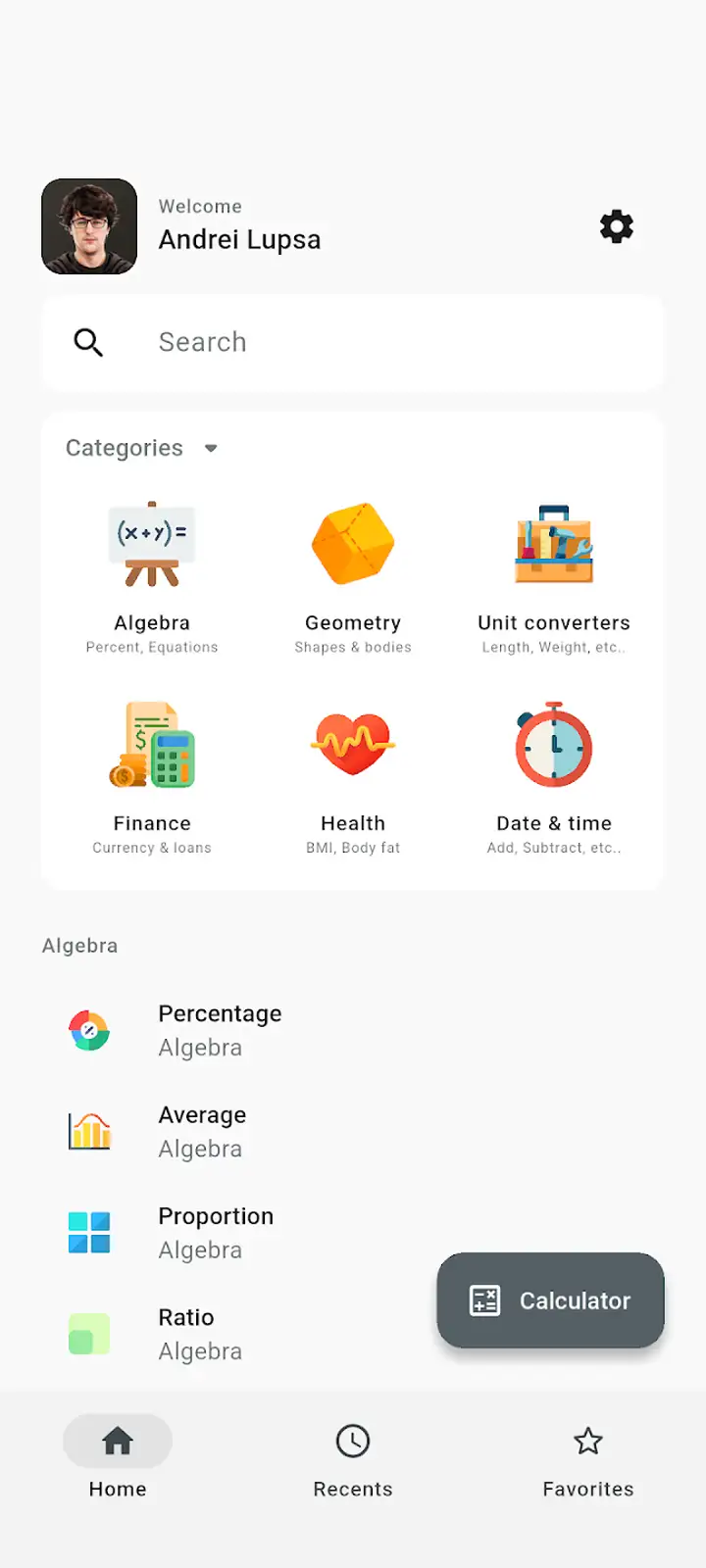The height and width of the screenshot is (1568, 706).
Task: Tap the Search field
Action: tap(353, 342)
